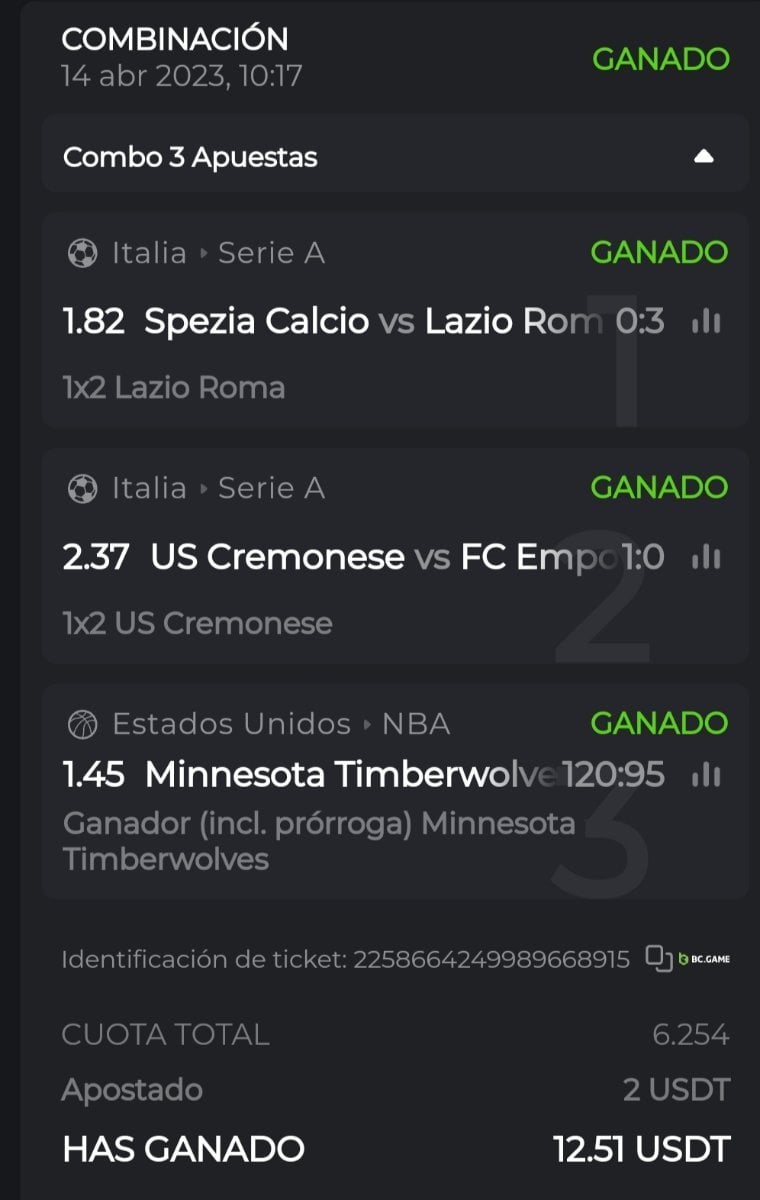760x1200 pixels.
Task: Open statistics for Spezia Calcio vs Lazio Roma
Action: 706,321
